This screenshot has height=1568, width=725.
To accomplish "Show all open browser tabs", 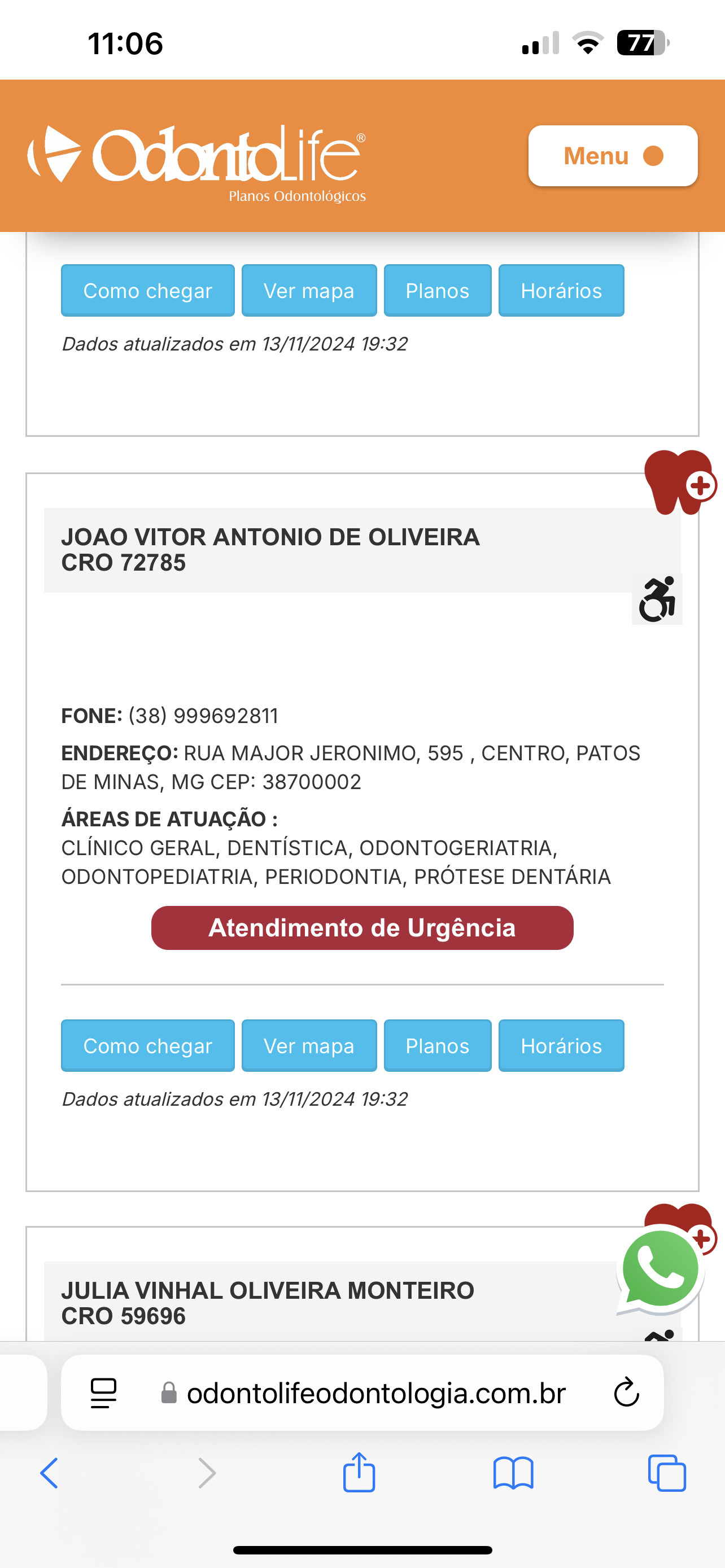I will (667, 1473).
